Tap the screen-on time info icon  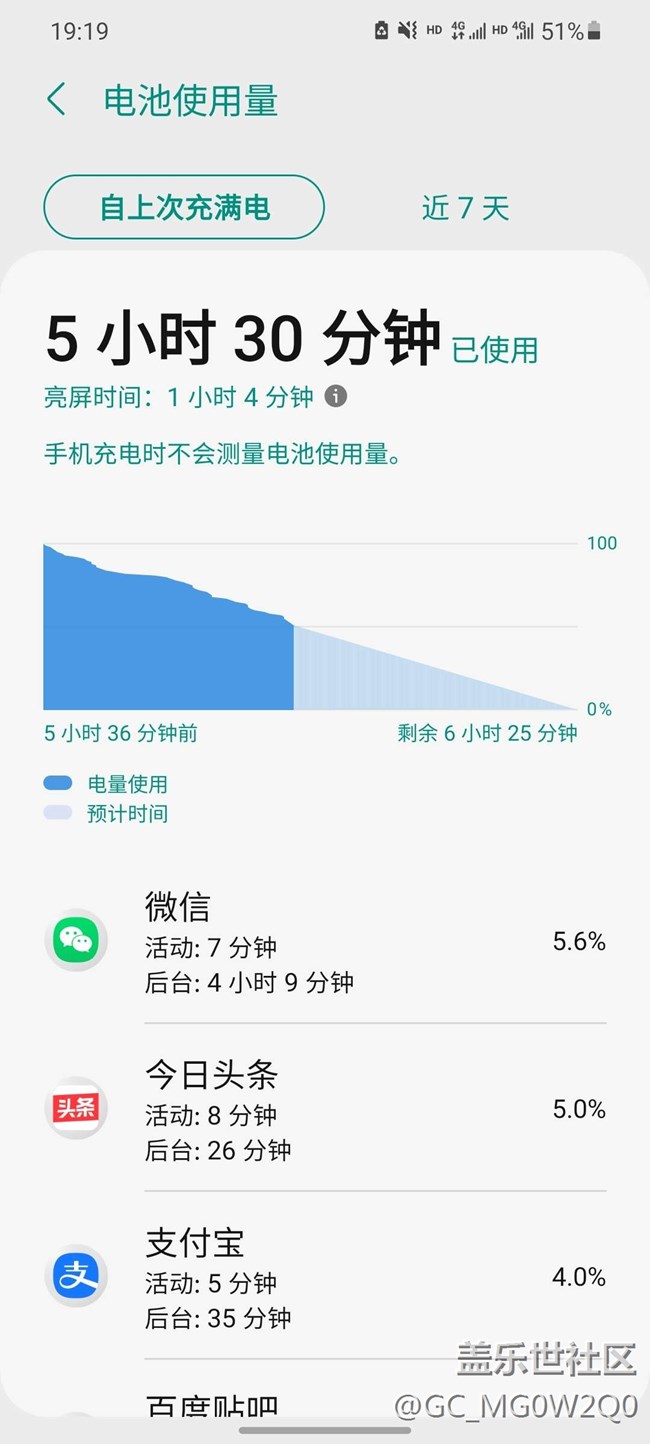pos(337,397)
